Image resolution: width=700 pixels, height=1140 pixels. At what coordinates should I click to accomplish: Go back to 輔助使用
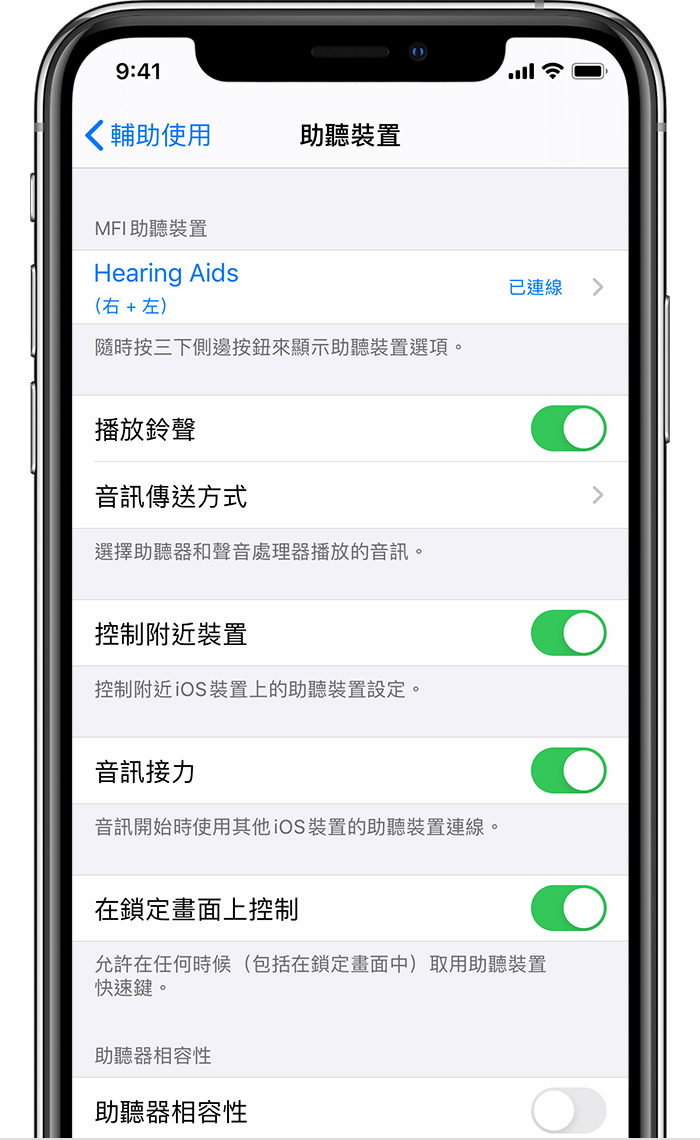tap(148, 135)
